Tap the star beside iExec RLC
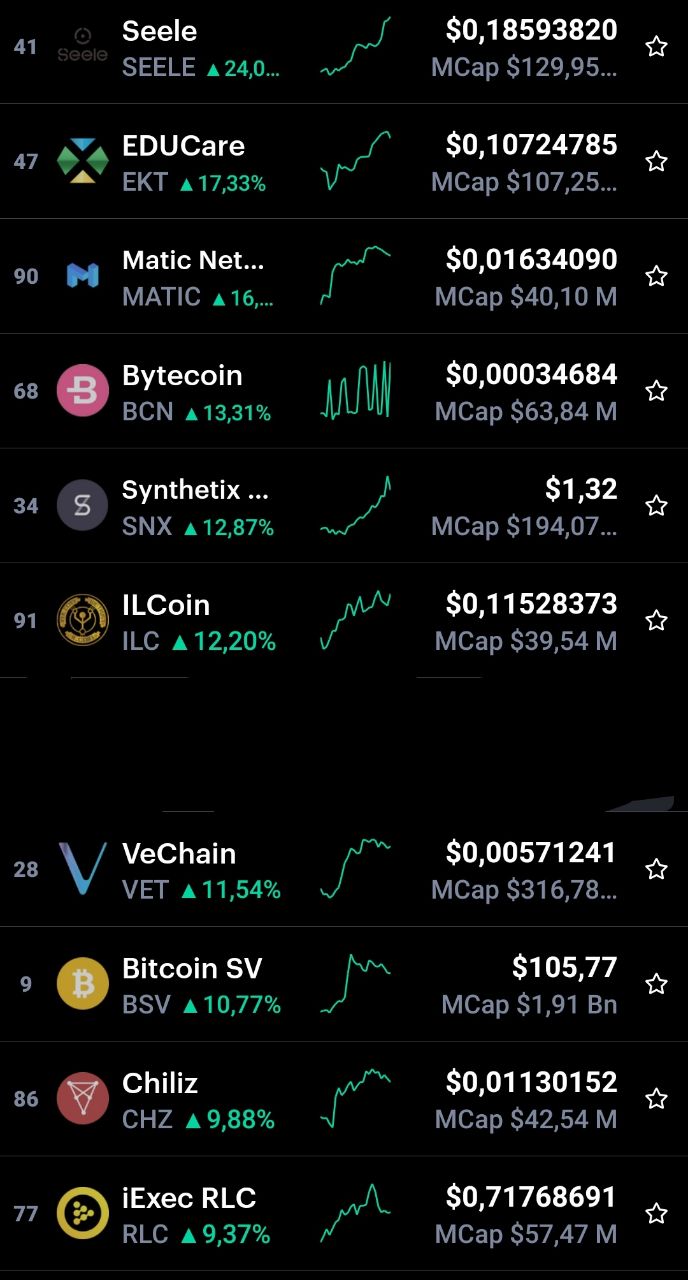 (656, 1214)
